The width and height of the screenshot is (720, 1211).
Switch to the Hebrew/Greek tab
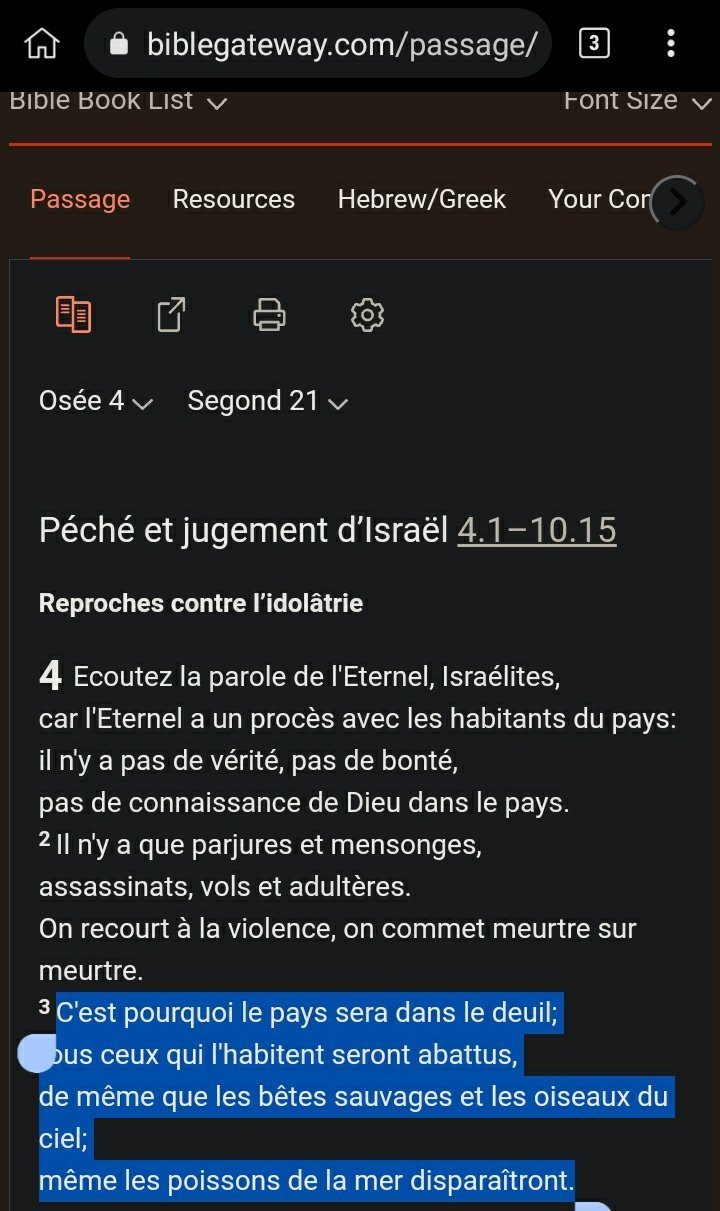(x=422, y=199)
